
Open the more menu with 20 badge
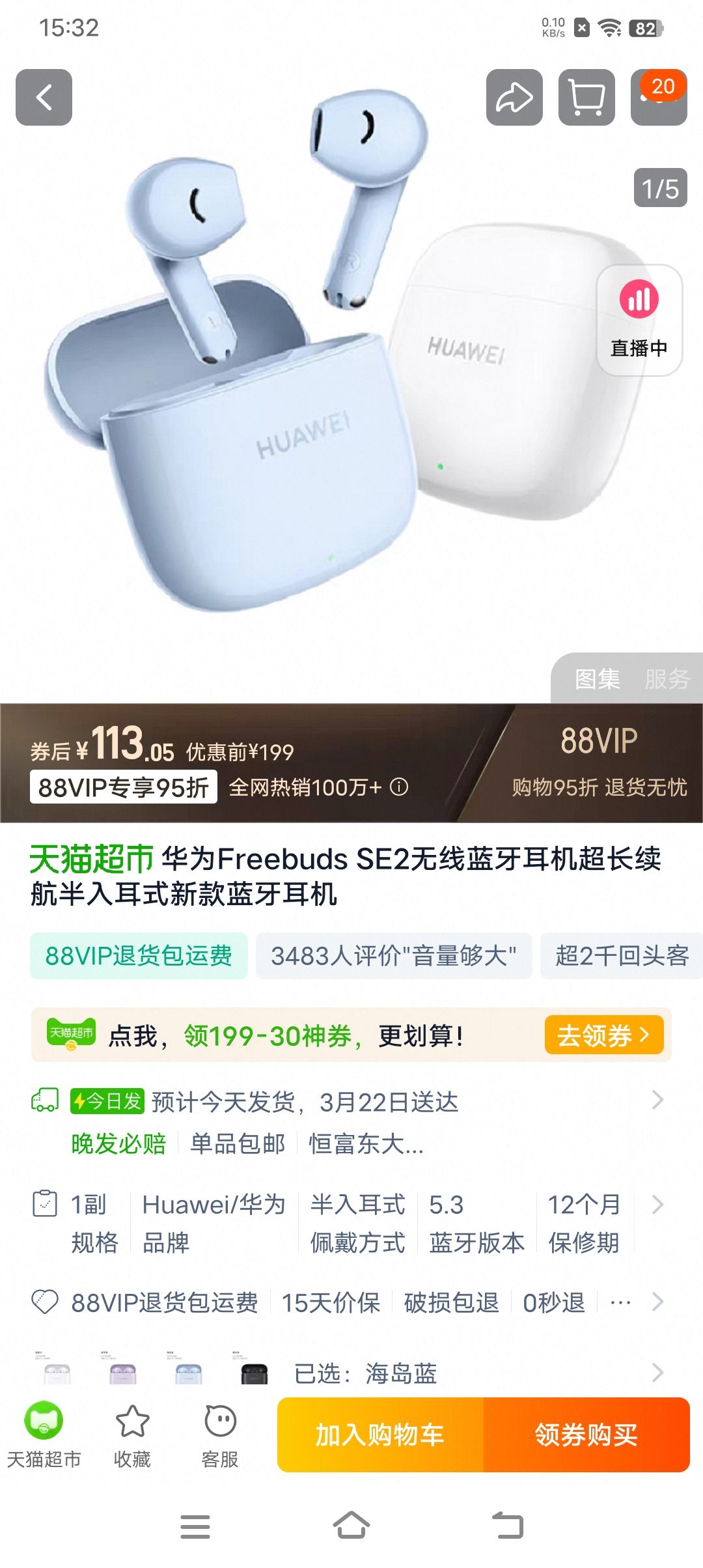(x=658, y=97)
